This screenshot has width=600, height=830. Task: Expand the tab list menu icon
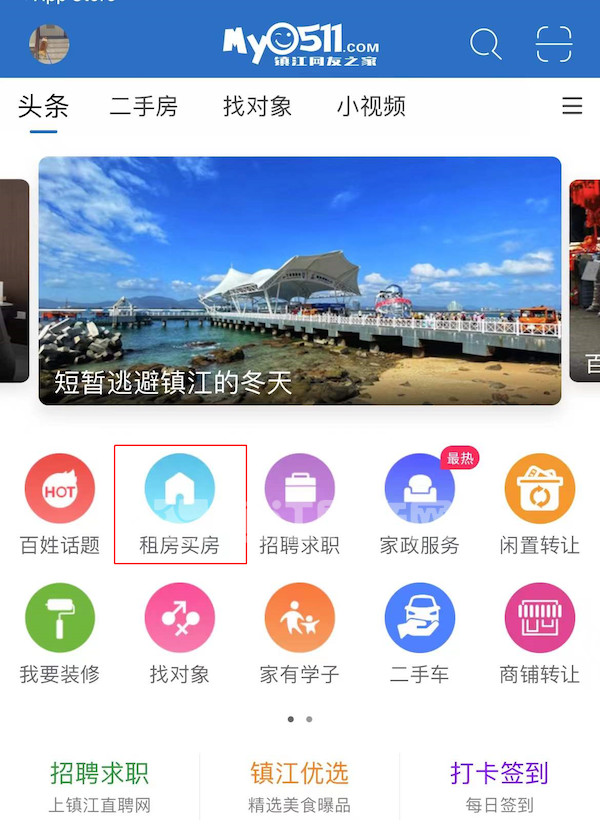point(572,106)
